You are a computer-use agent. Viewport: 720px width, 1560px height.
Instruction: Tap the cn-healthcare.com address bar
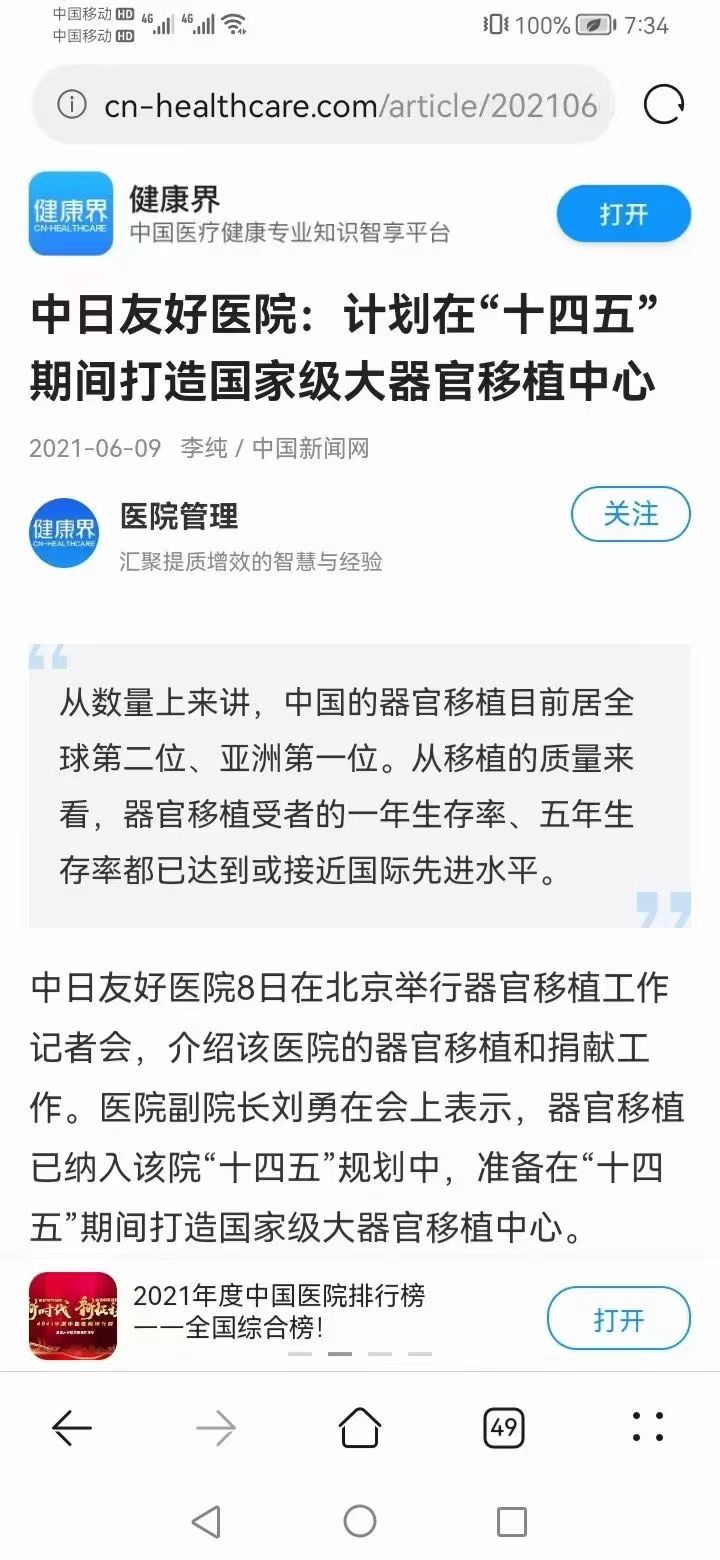(x=350, y=105)
